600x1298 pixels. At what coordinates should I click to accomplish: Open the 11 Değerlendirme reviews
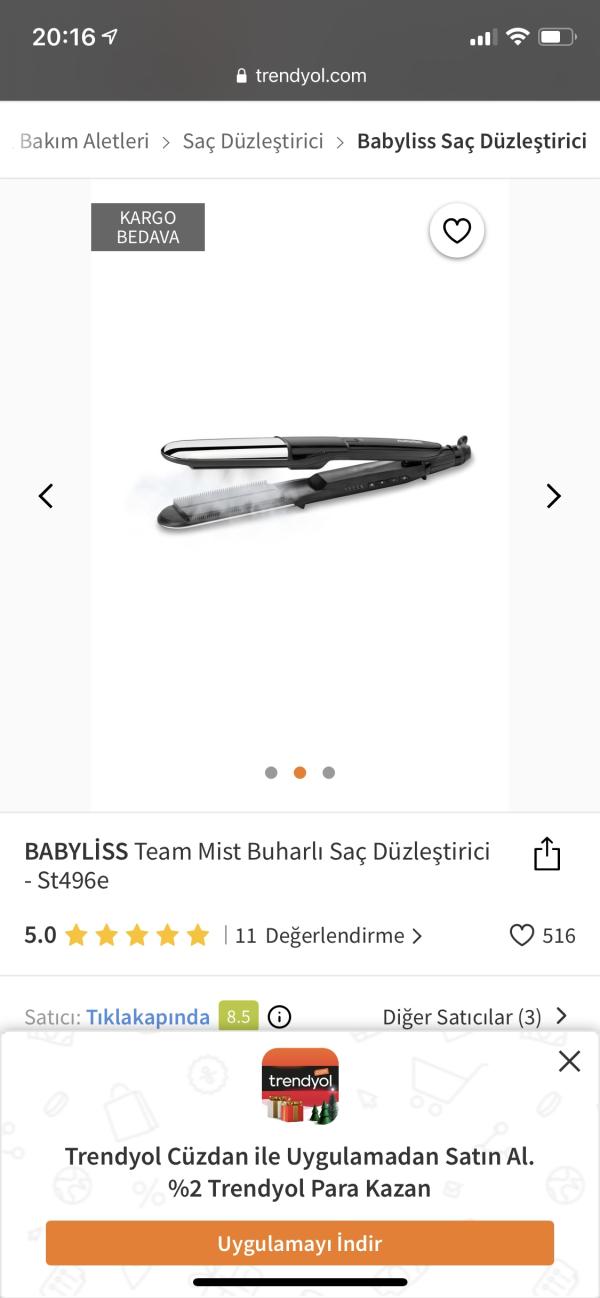pyautogui.click(x=328, y=936)
